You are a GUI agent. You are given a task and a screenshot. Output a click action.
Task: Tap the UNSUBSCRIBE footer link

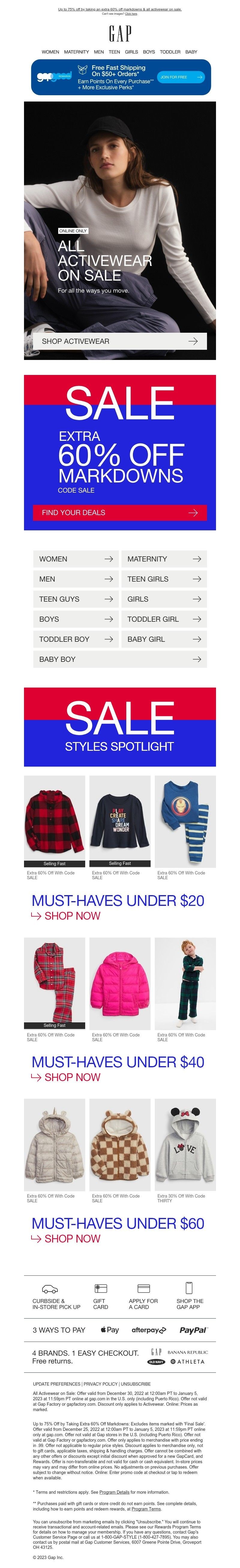click(x=135, y=1384)
